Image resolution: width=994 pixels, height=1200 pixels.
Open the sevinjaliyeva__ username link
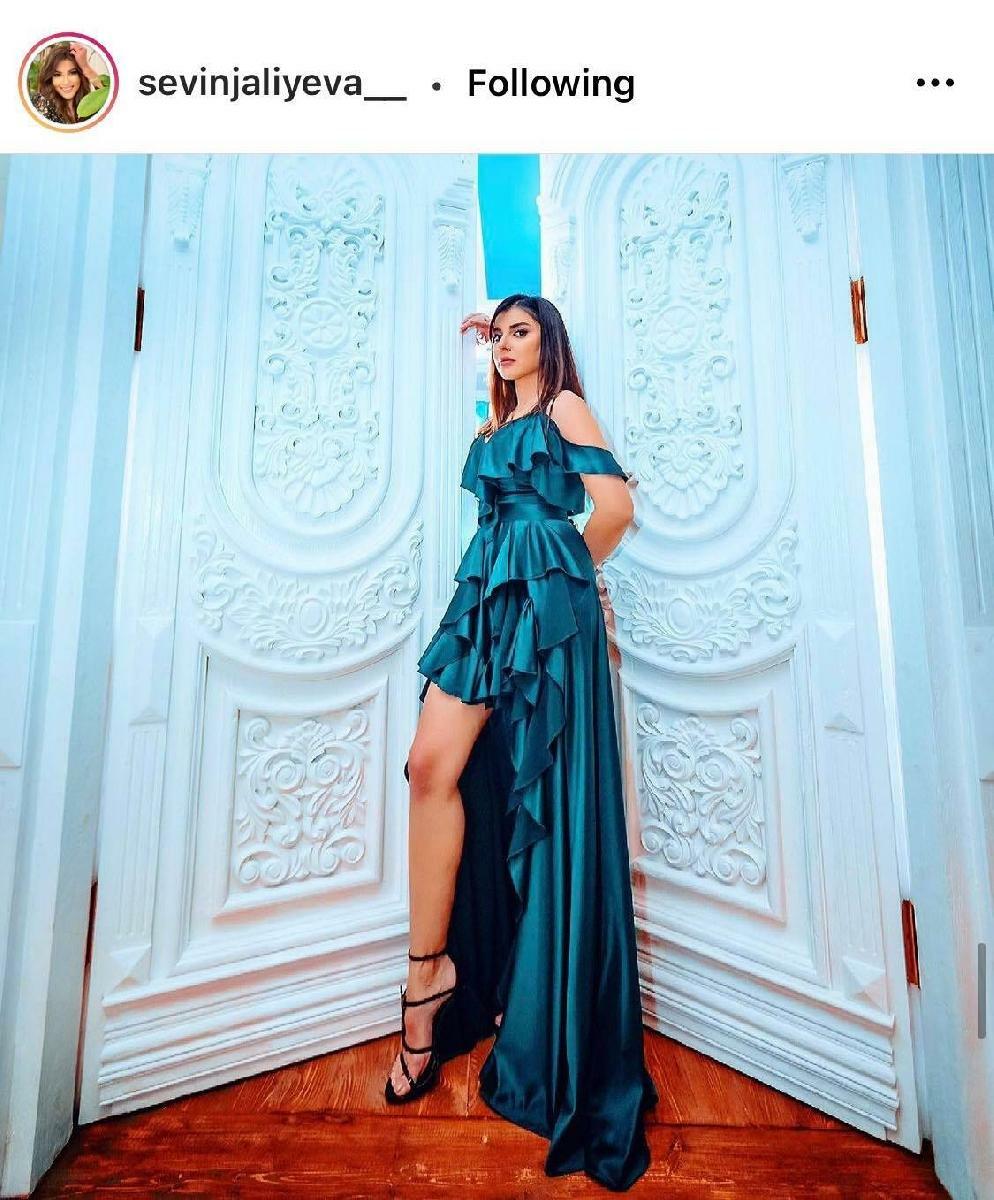(x=272, y=83)
